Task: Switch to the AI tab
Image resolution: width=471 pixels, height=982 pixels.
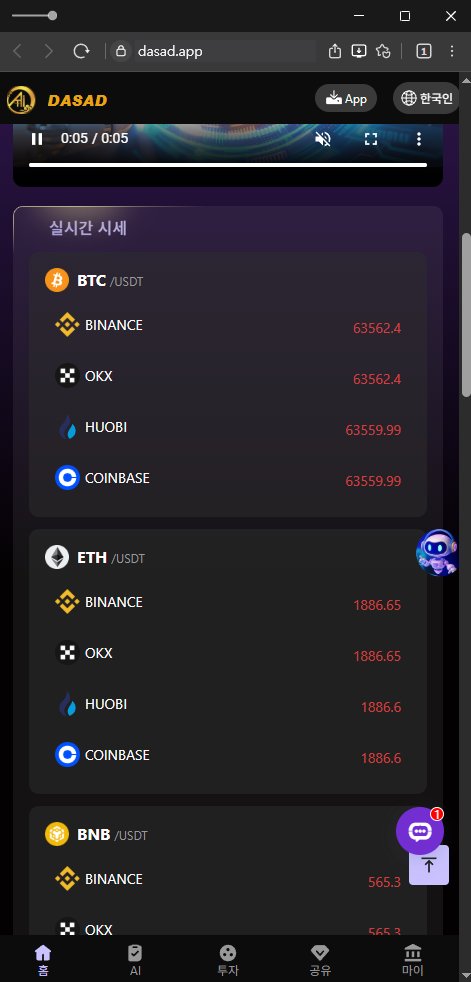Action: click(x=135, y=961)
